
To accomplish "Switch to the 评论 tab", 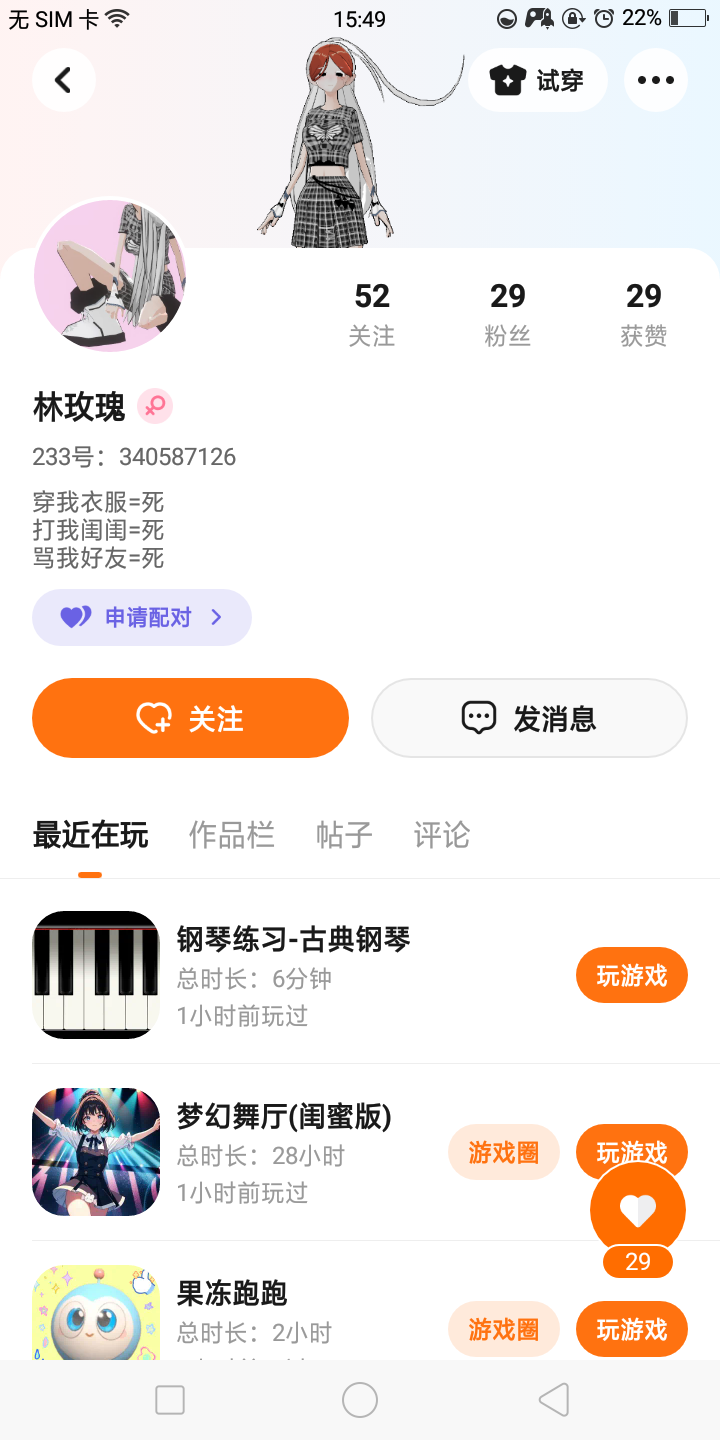I will 442,835.
